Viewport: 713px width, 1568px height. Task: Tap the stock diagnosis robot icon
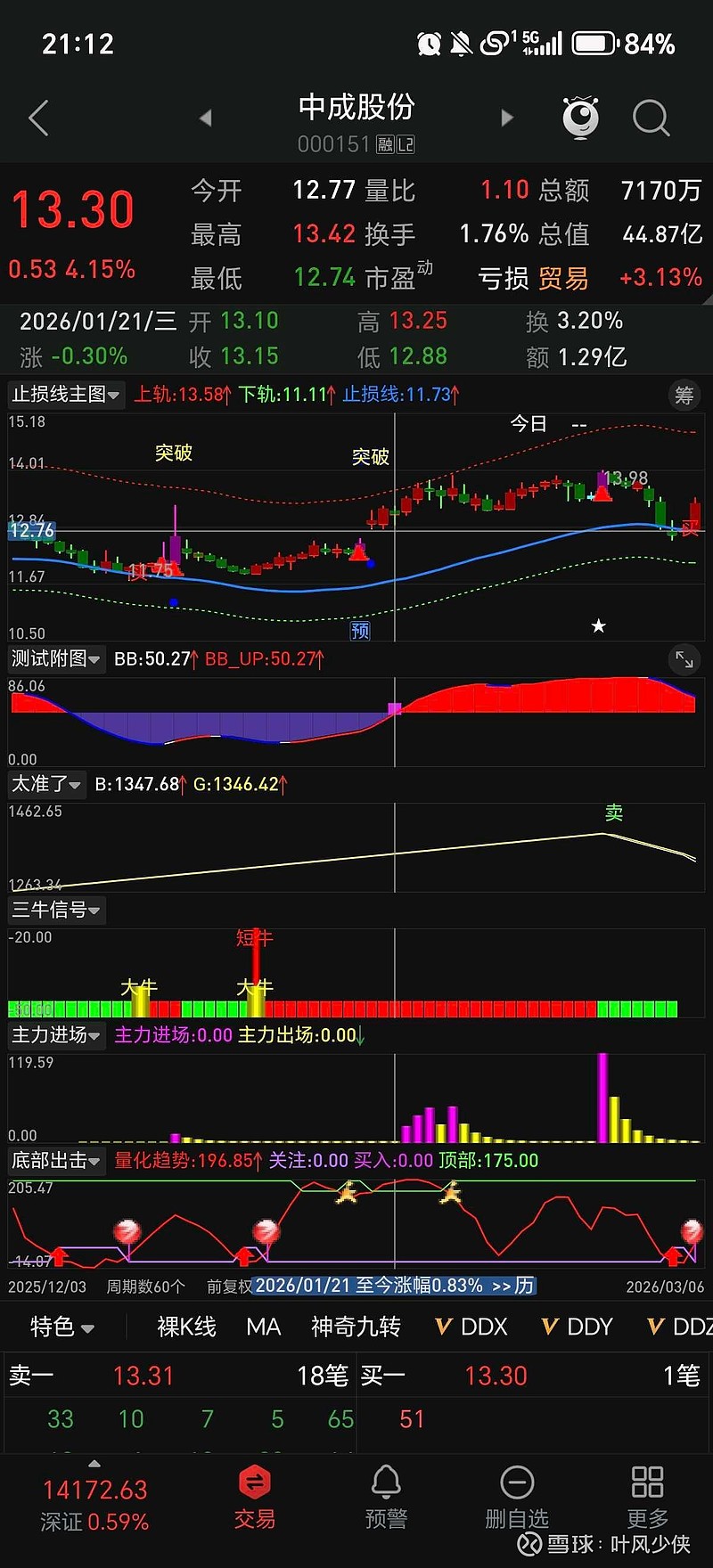580,117
